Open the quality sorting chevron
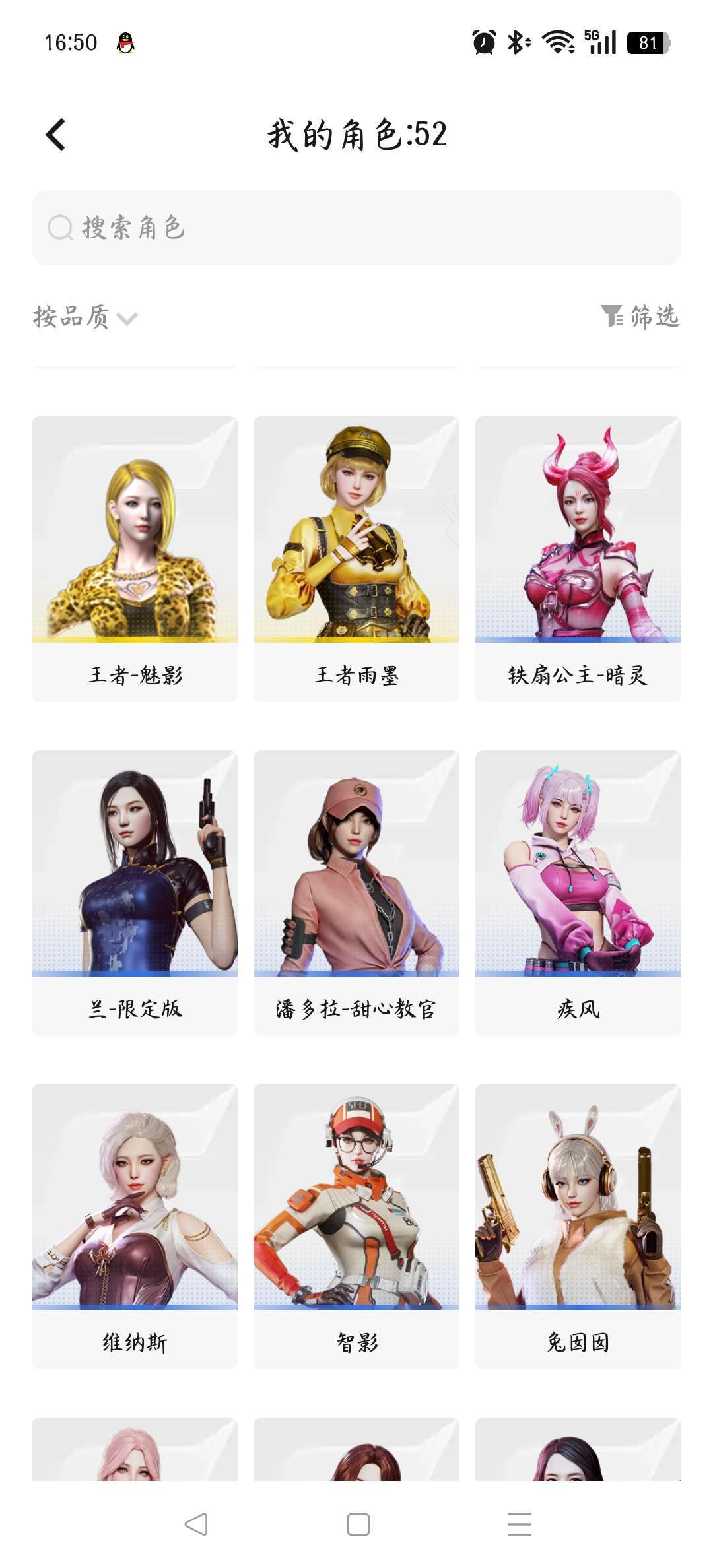 click(127, 319)
